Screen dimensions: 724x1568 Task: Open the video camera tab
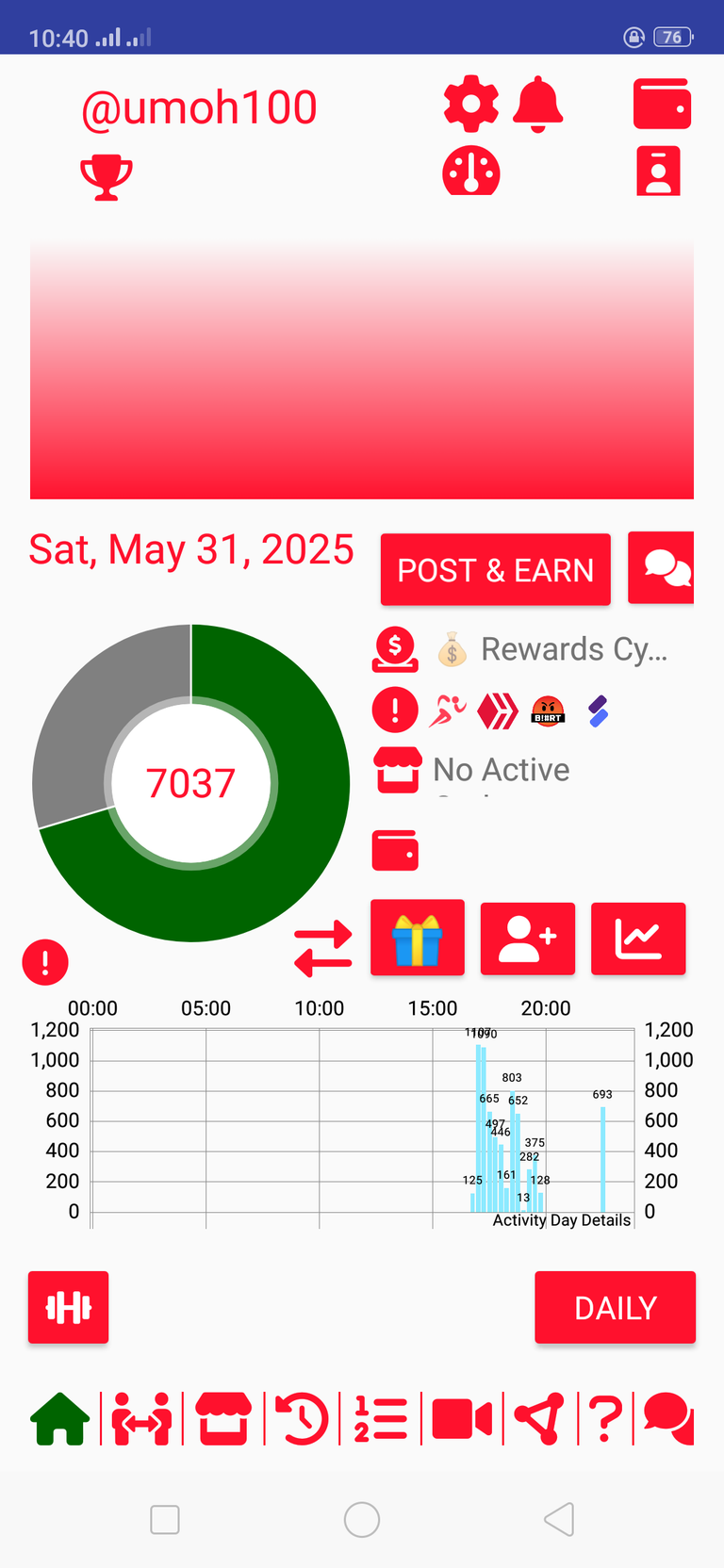462,1418
